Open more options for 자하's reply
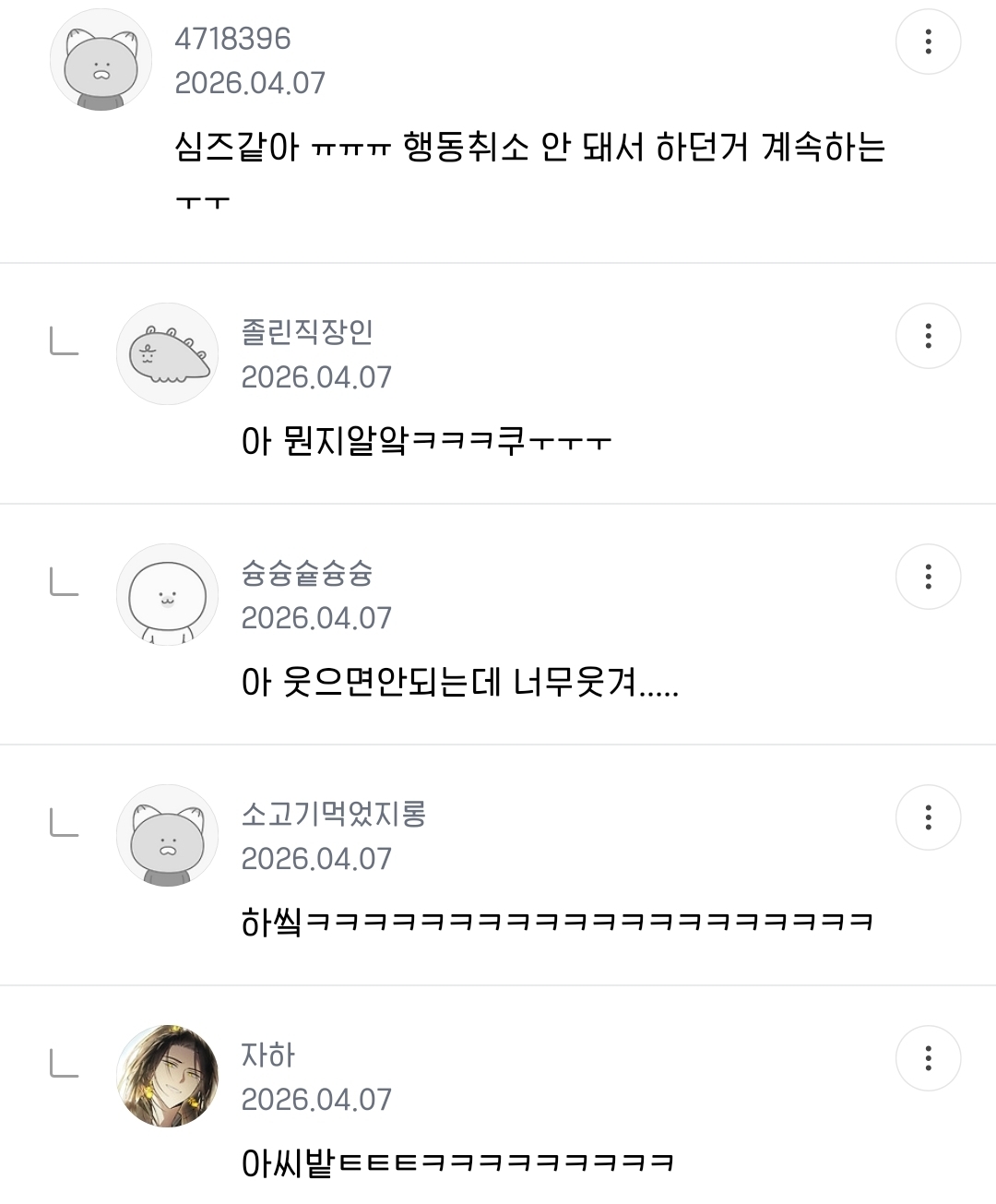 (x=928, y=1058)
